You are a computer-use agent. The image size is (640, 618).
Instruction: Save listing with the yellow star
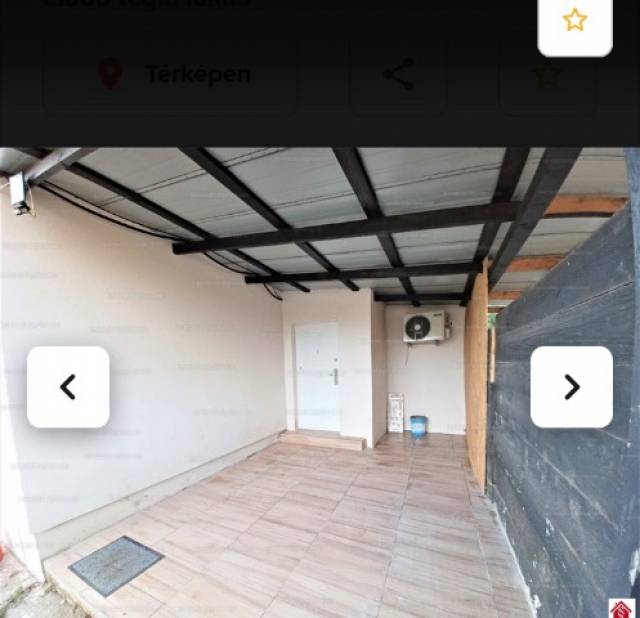tap(575, 21)
